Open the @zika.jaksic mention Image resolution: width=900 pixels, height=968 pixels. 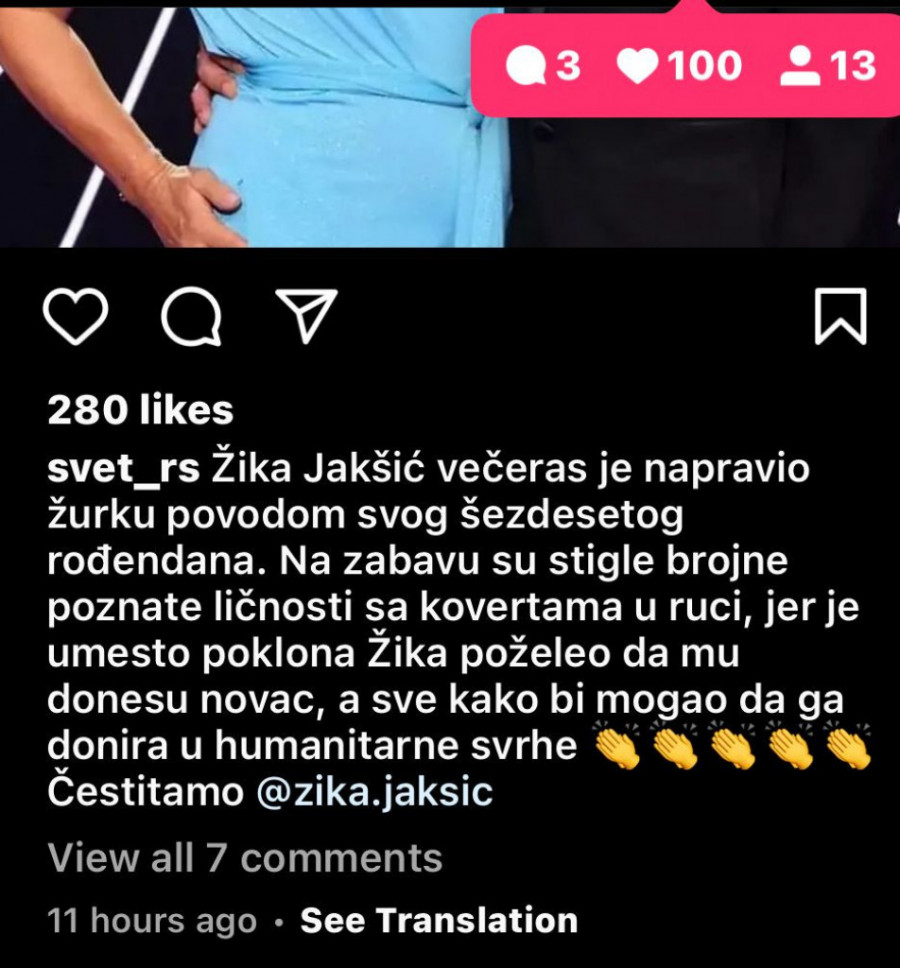[375, 792]
